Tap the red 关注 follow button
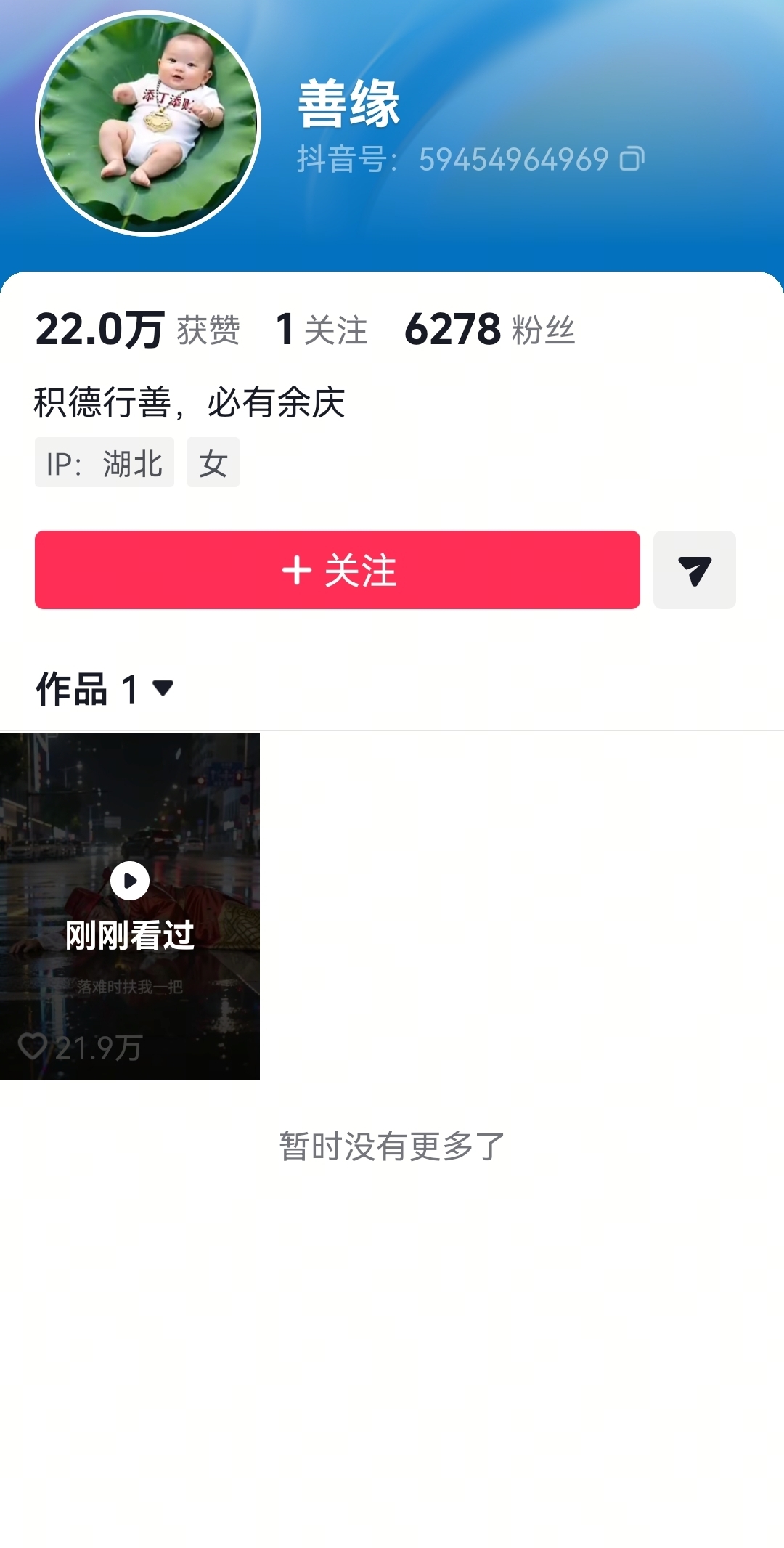 [338, 570]
